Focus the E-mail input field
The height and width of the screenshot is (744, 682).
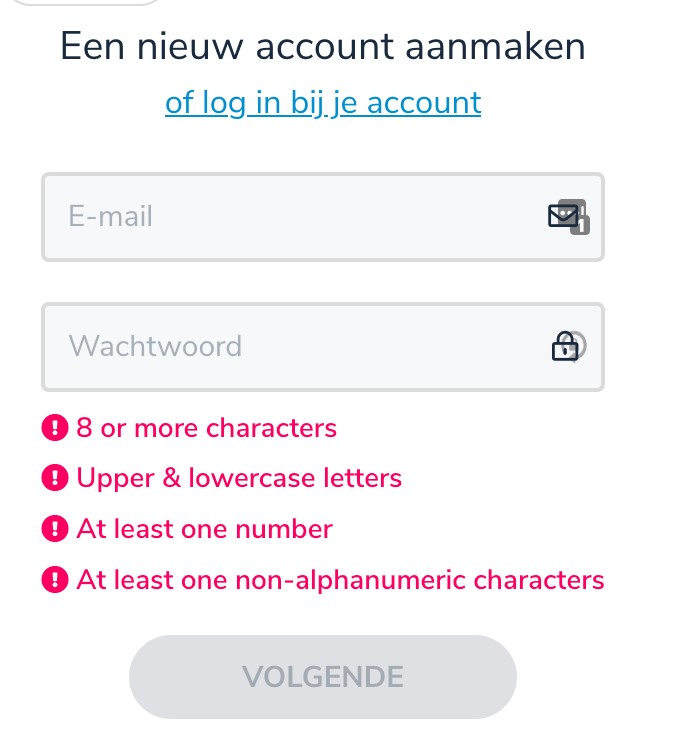click(x=290, y=217)
